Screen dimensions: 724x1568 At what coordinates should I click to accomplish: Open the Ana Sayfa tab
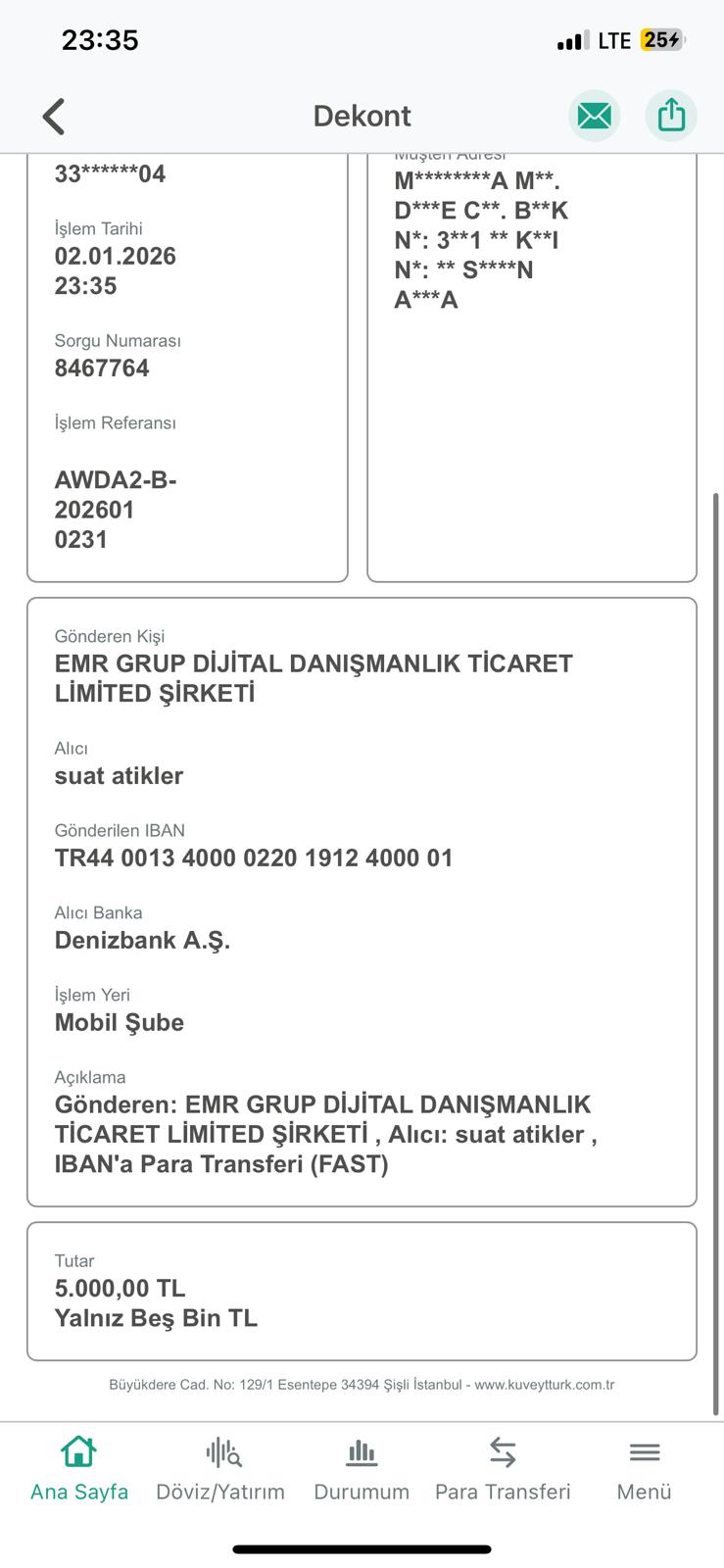(x=79, y=1469)
